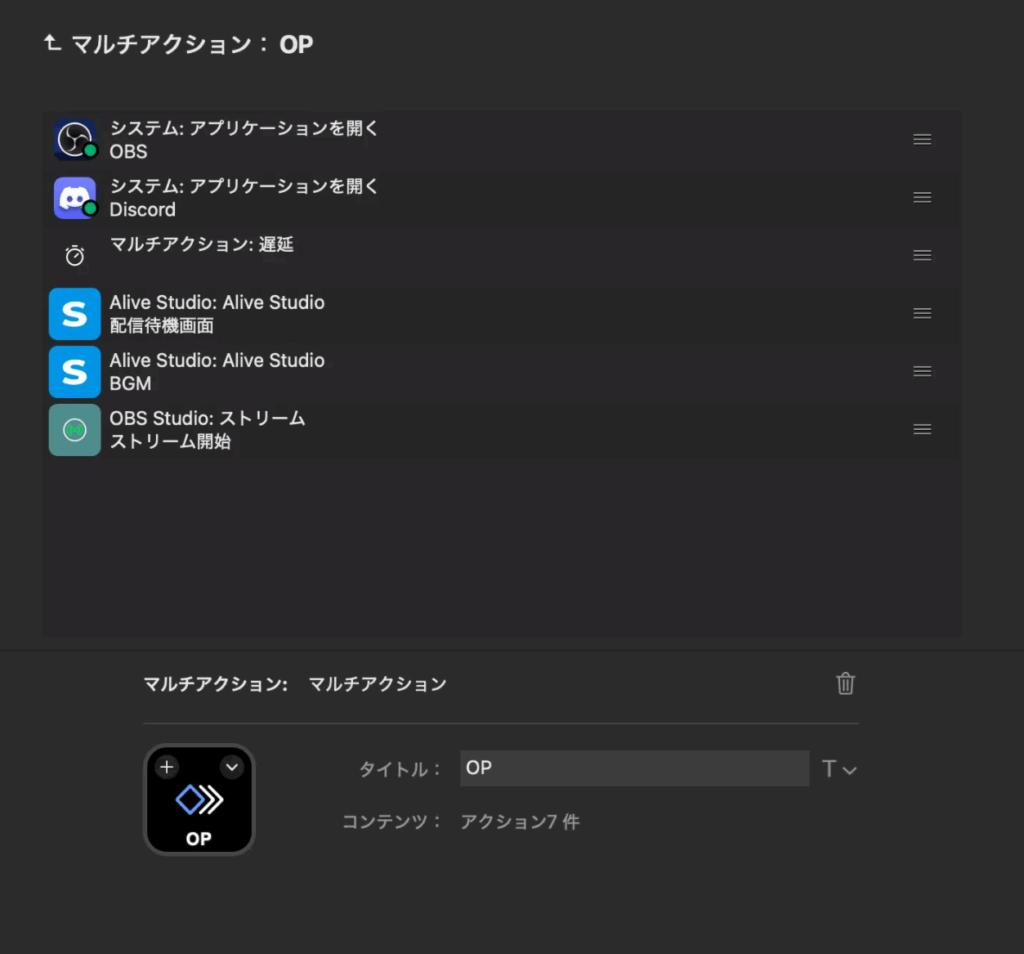Open the Alive Studio BGM action
The height and width of the screenshot is (954, 1024).
tap(216, 371)
